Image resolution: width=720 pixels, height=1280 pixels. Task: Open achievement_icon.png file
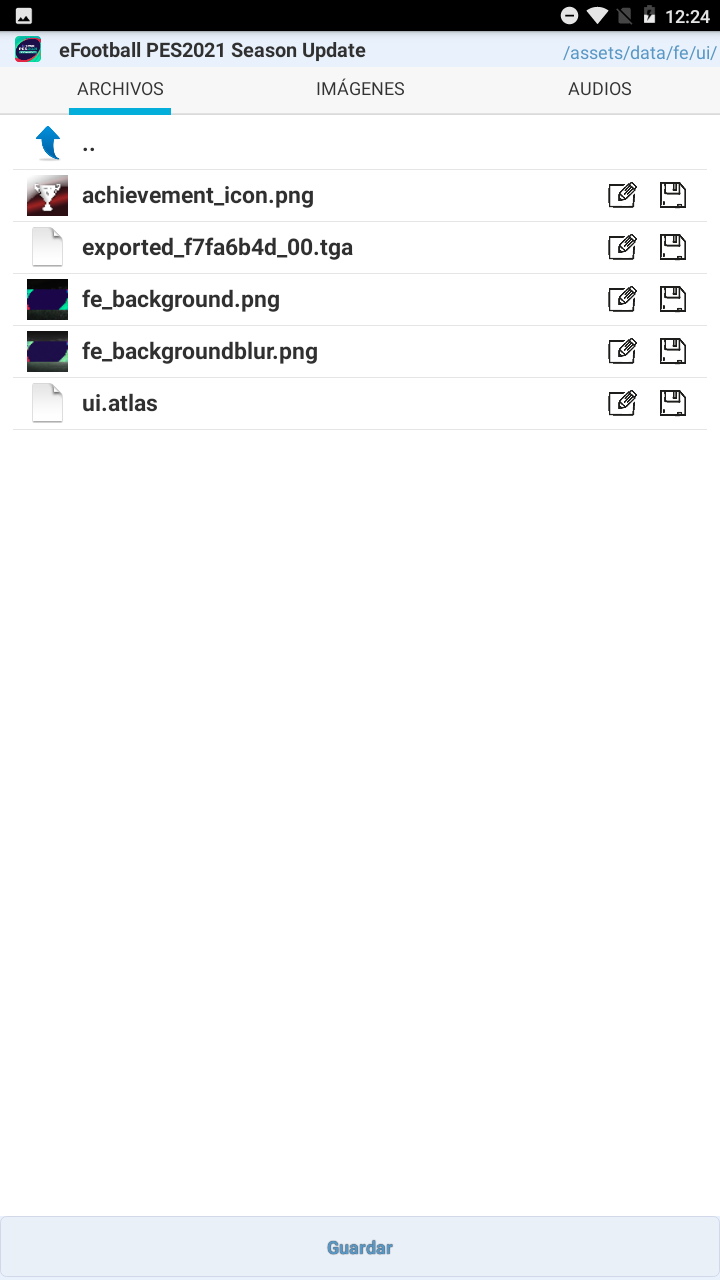[198, 196]
